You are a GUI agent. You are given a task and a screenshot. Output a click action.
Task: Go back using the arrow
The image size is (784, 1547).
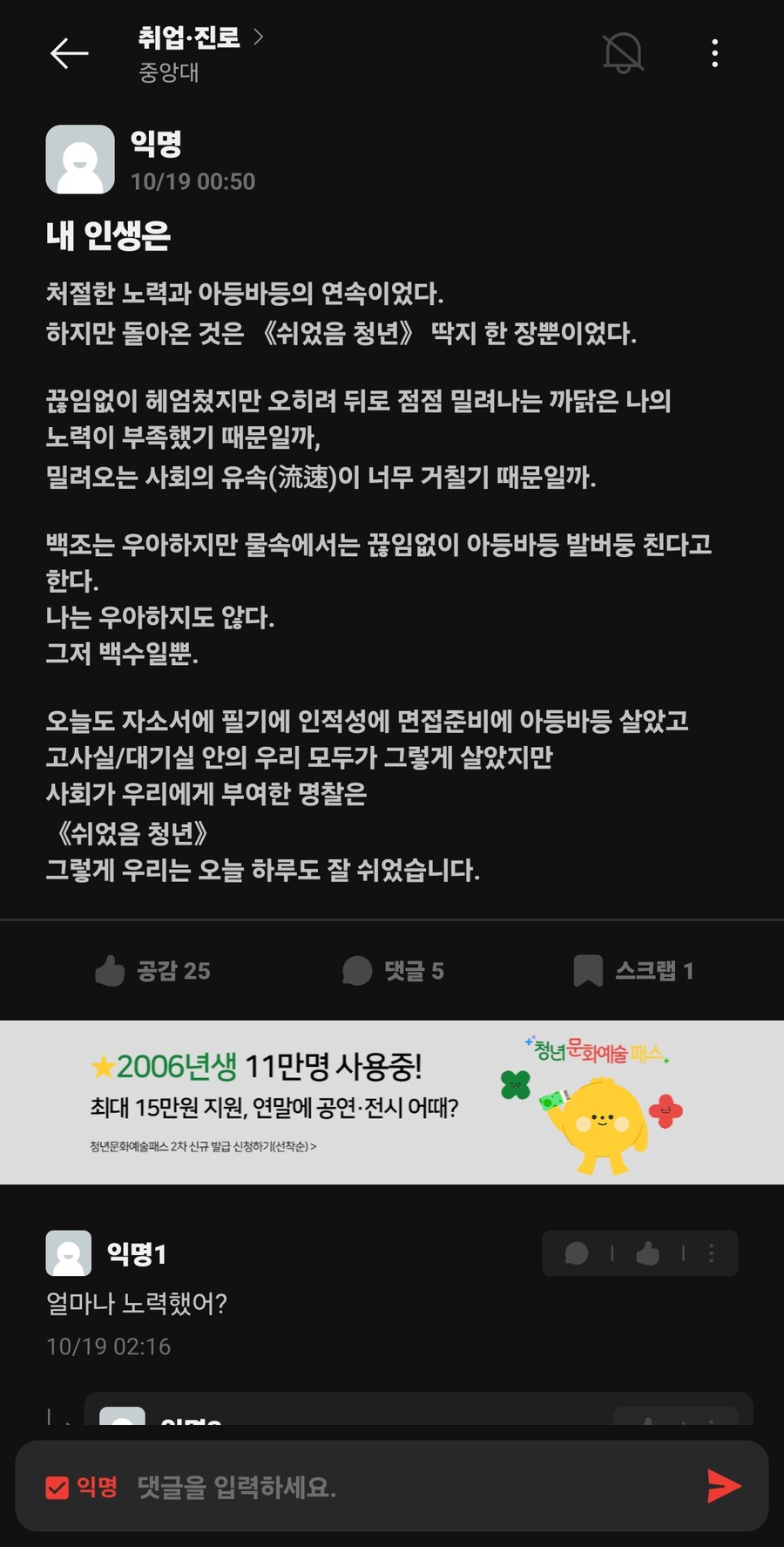[69, 54]
